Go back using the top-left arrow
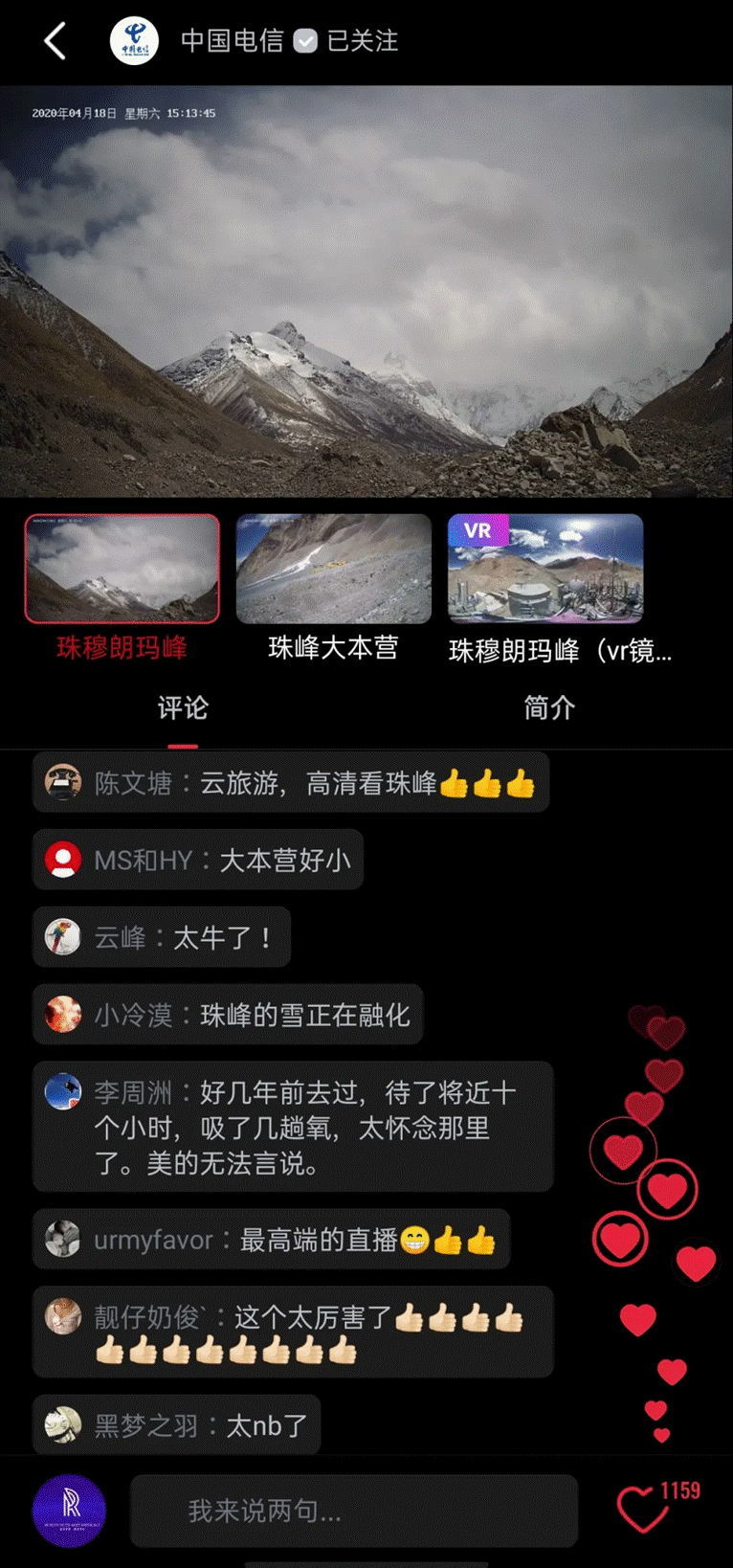Viewport: 733px width, 1568px height. [55, 41]
